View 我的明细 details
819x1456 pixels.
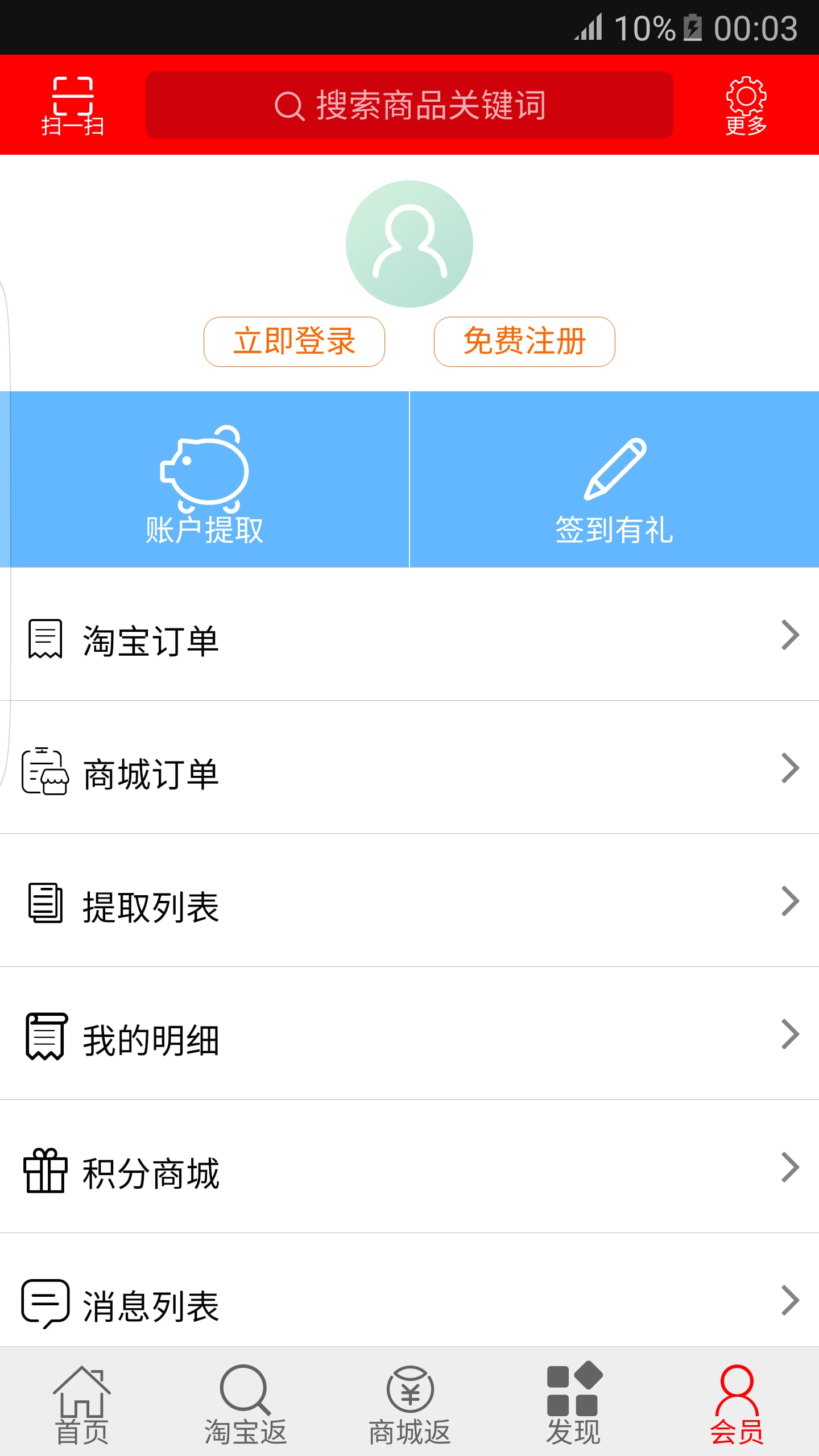[x=409, y=1034]
